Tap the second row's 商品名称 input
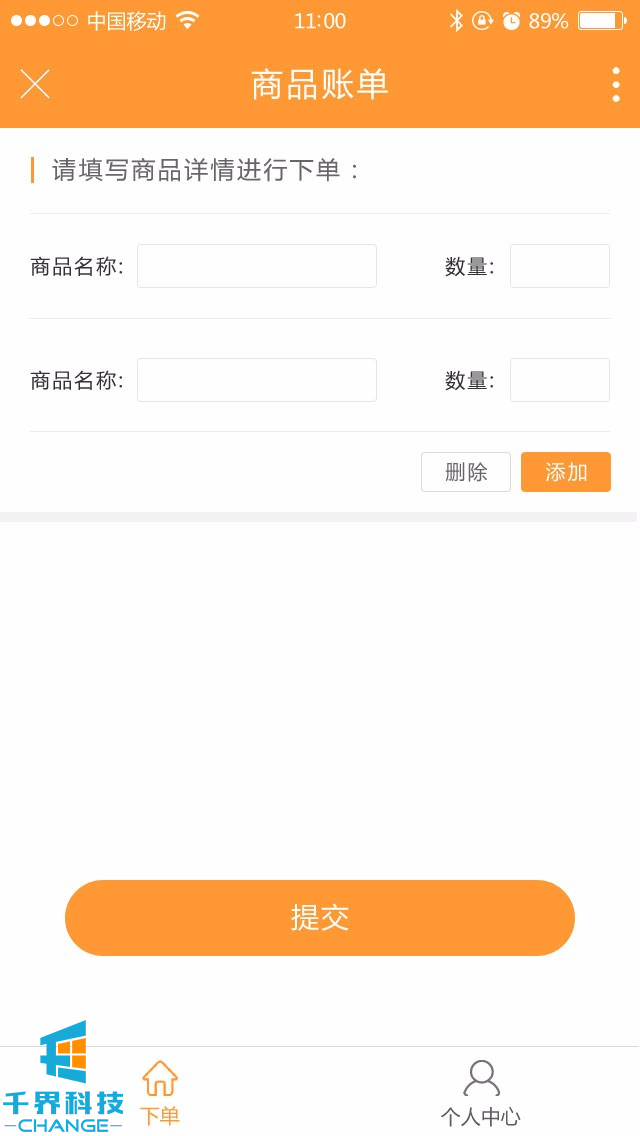Image resolution: width=640 pixels, height=1136 pixels. point(256,380)
